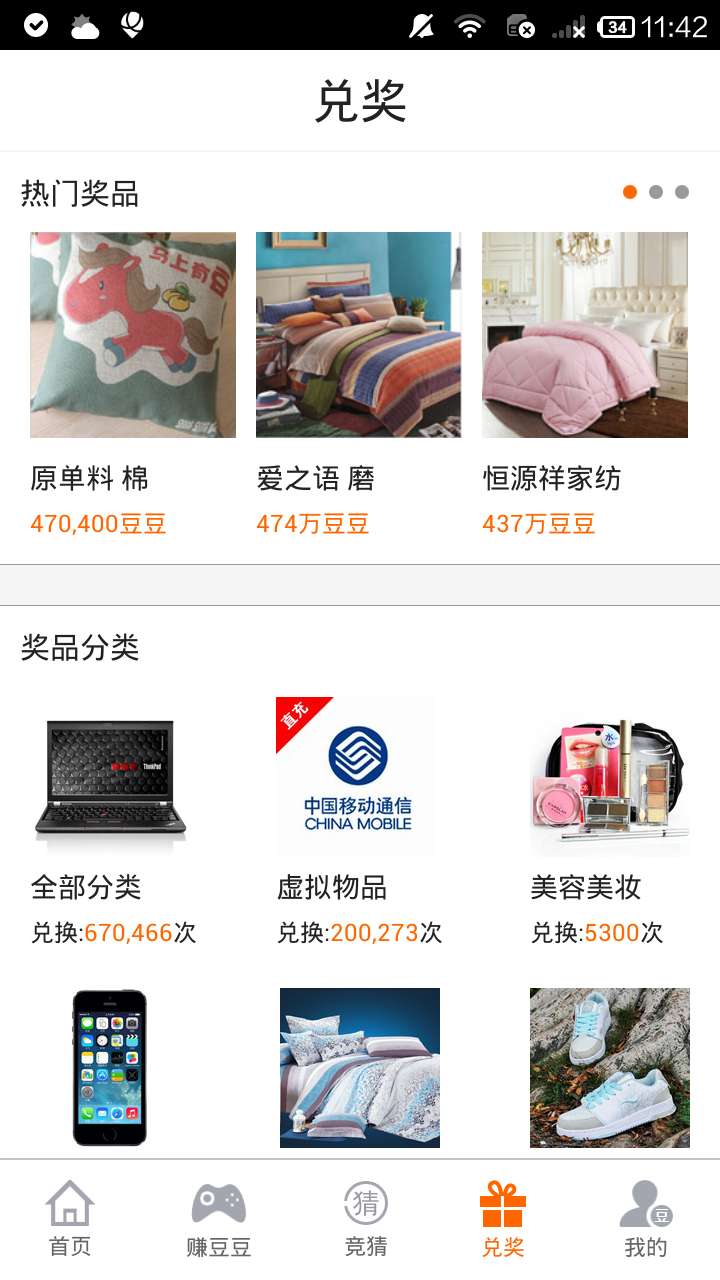
Task: Switch to the 赚豆豆 tab
Action: coord(218,1219)
